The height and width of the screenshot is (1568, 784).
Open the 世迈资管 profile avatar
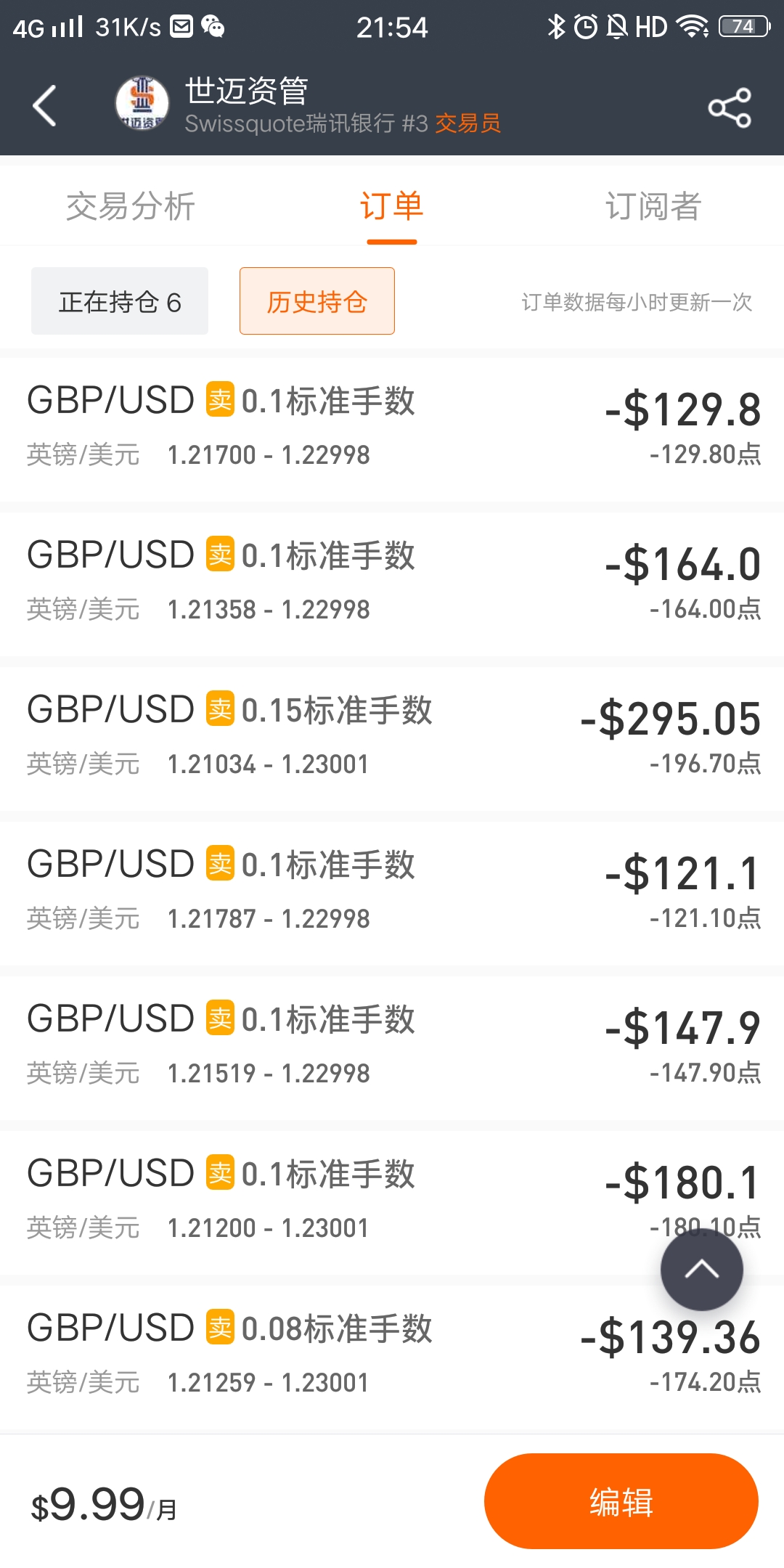point(142,104)
